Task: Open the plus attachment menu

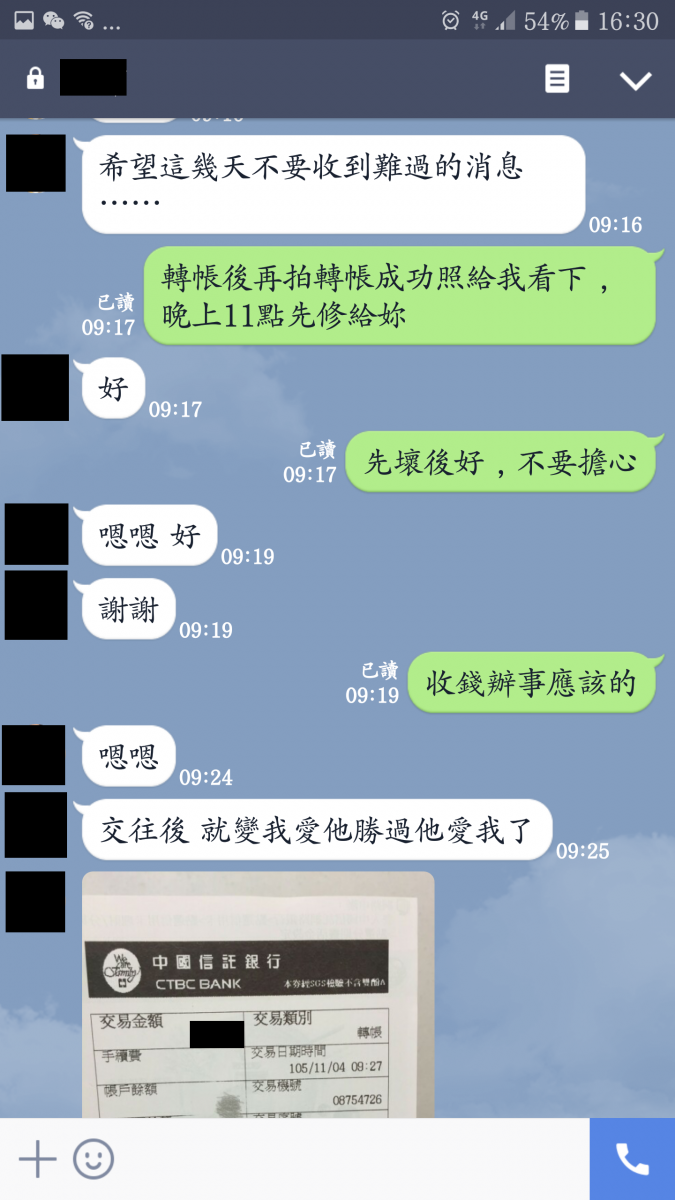Action: pyautogui.click(x=38, y=1159)
